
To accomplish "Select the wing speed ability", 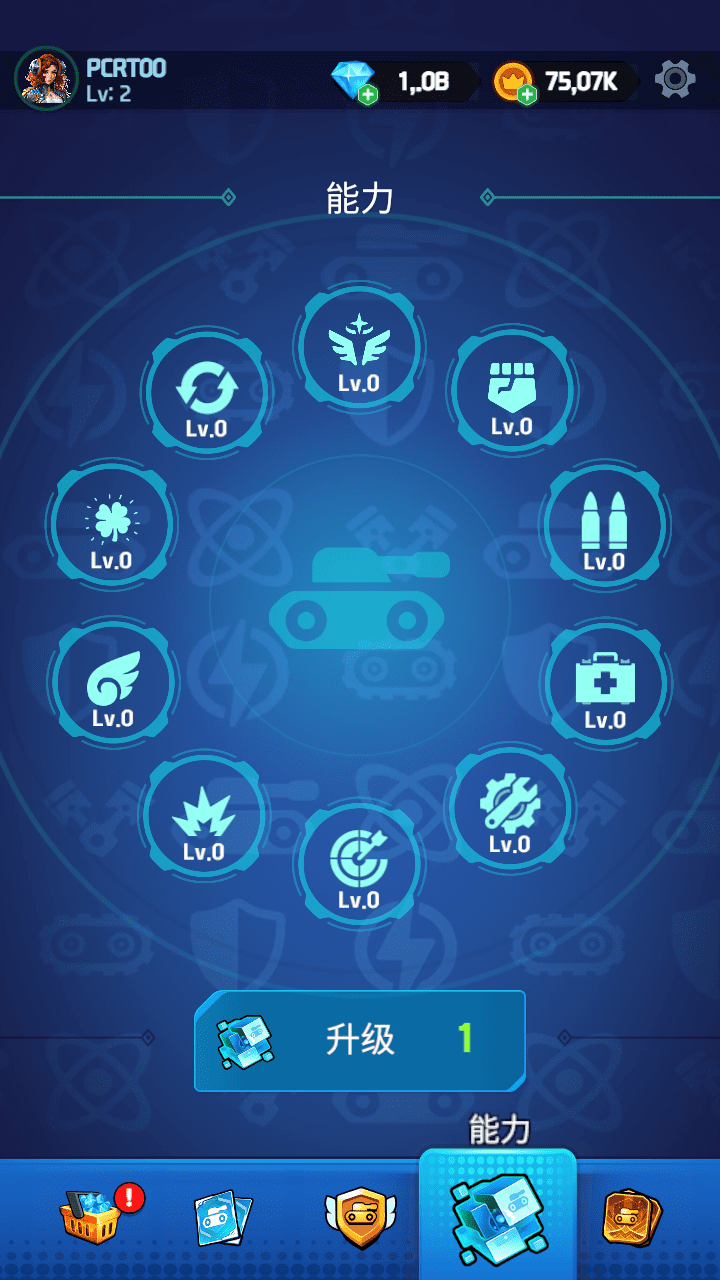I will [113, 686].
